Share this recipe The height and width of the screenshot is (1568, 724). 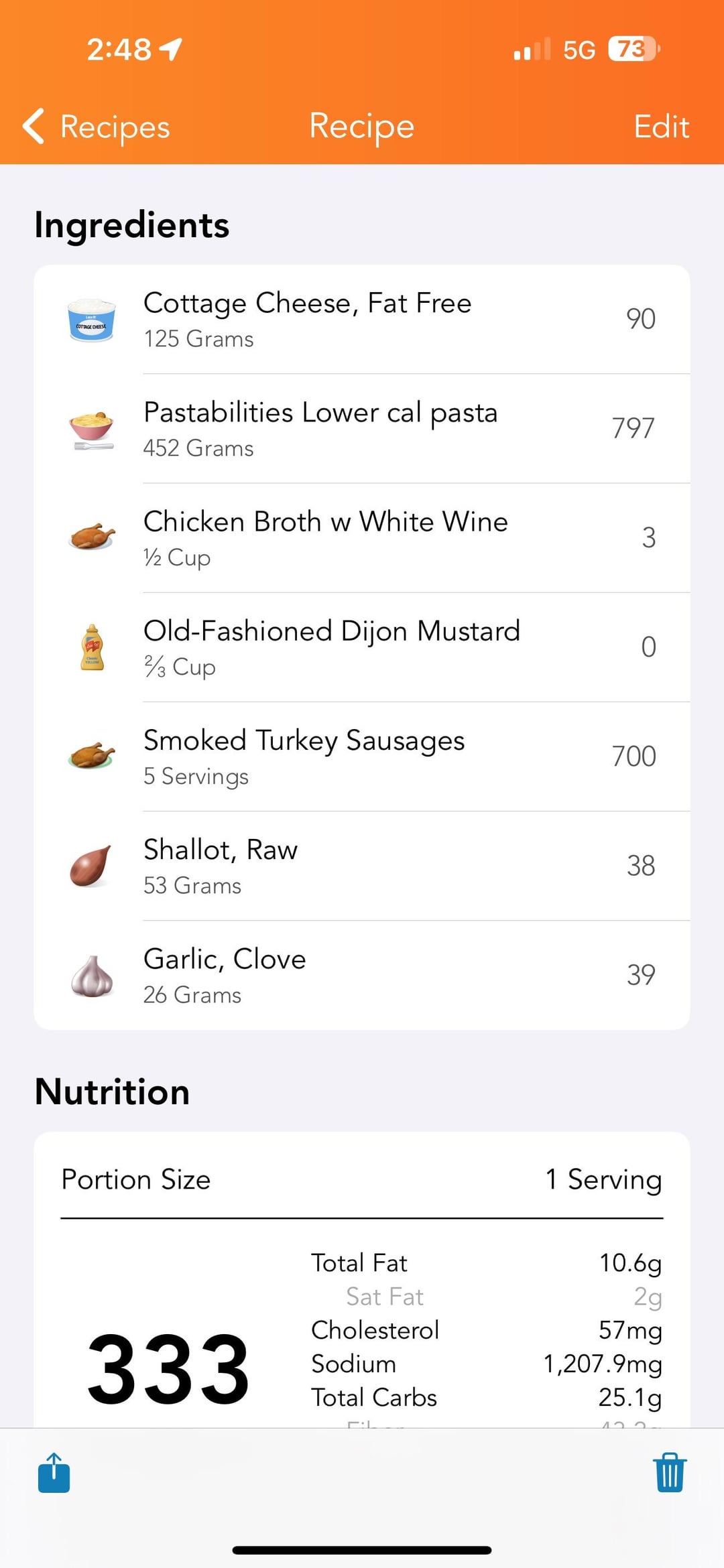point(54,1473)
